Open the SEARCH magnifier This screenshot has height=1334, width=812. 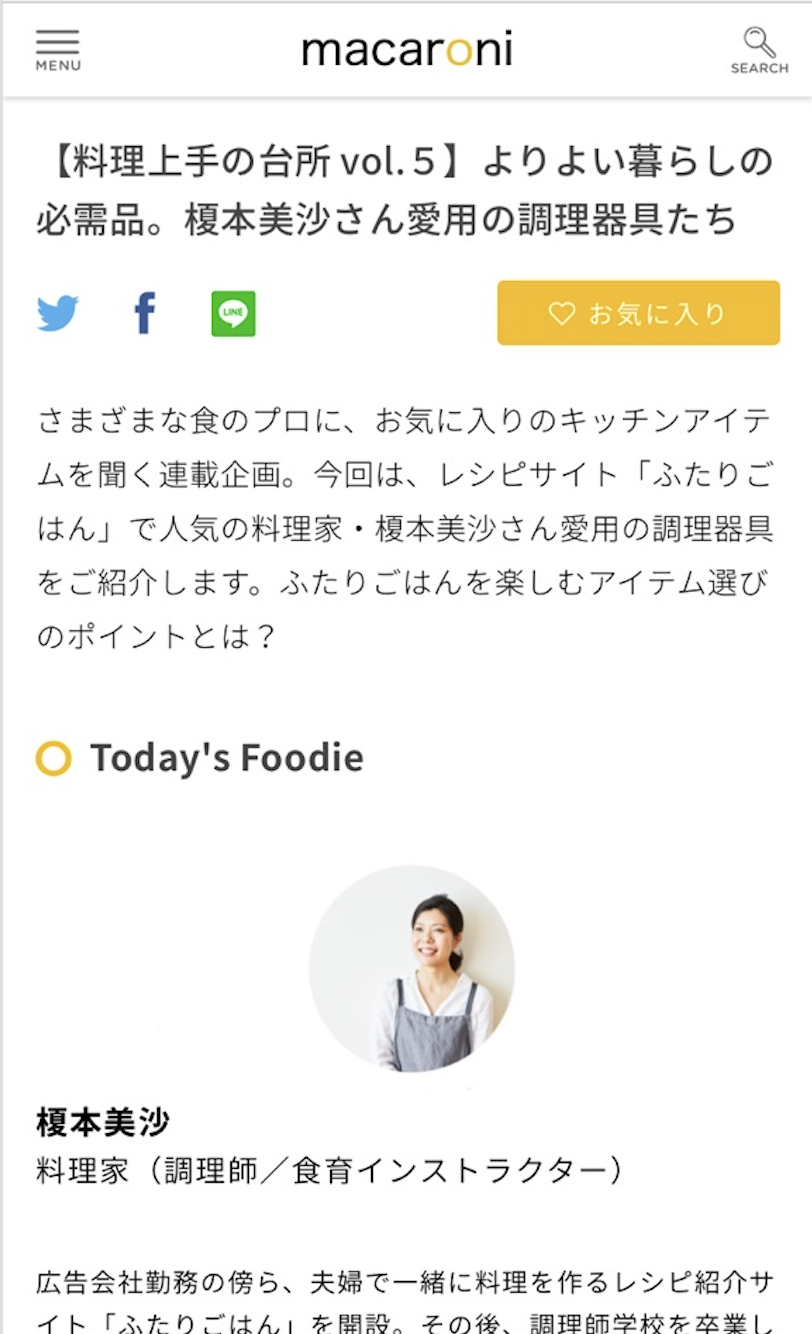pyautogui.click(x=759, y=50)
